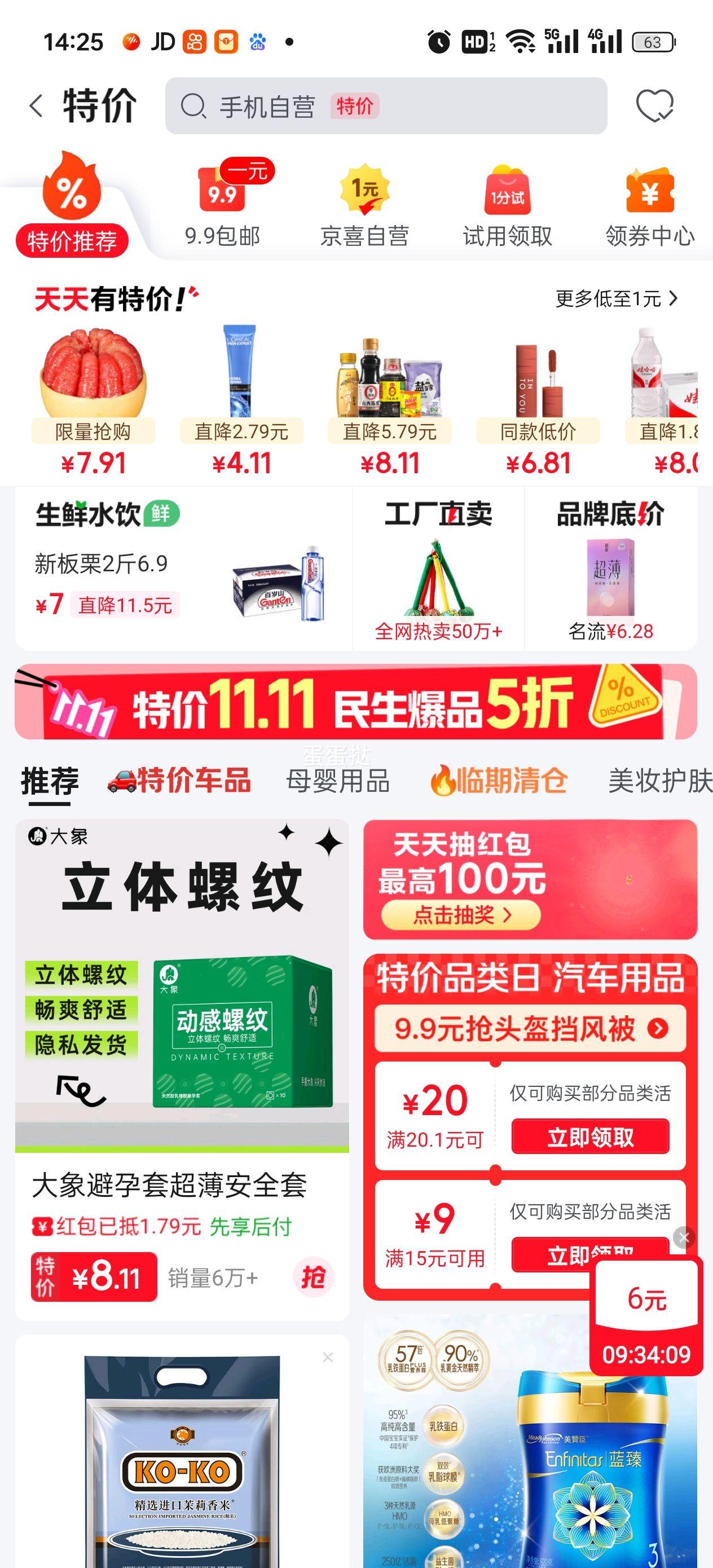713x1568 pixels.
Task: Tap 抢 on the 大象 product card
Action: click(x=313, y=1278)
